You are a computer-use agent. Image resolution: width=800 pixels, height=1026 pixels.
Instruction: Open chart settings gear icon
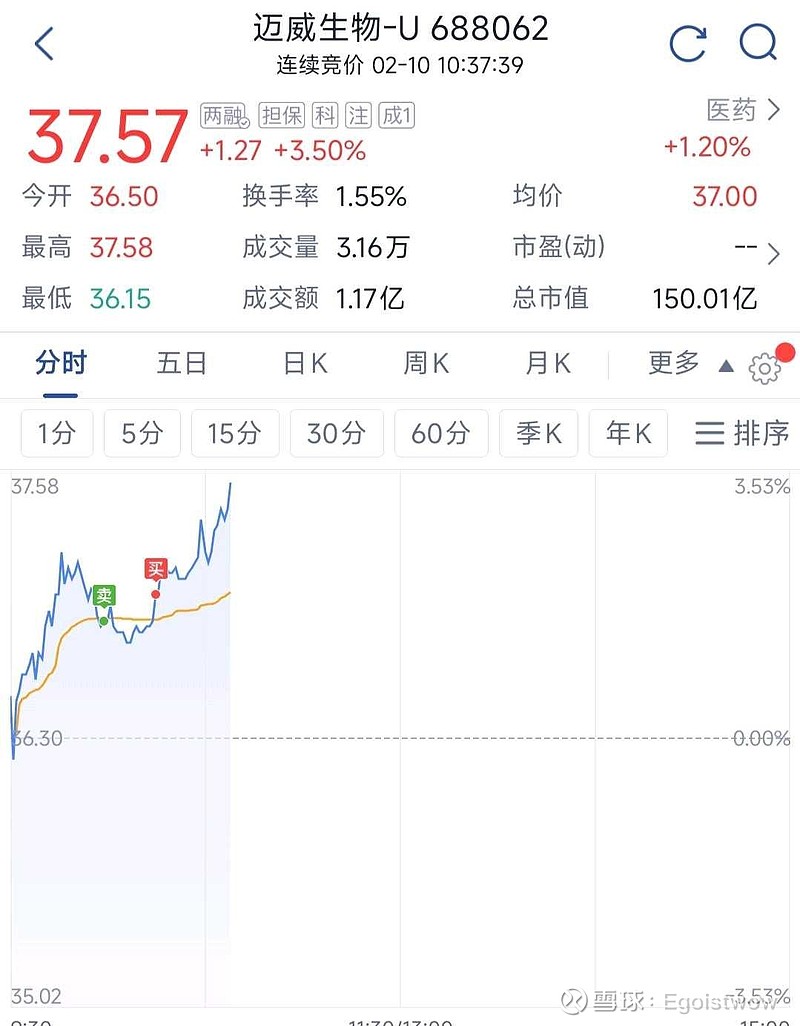[x=765, y=368]
